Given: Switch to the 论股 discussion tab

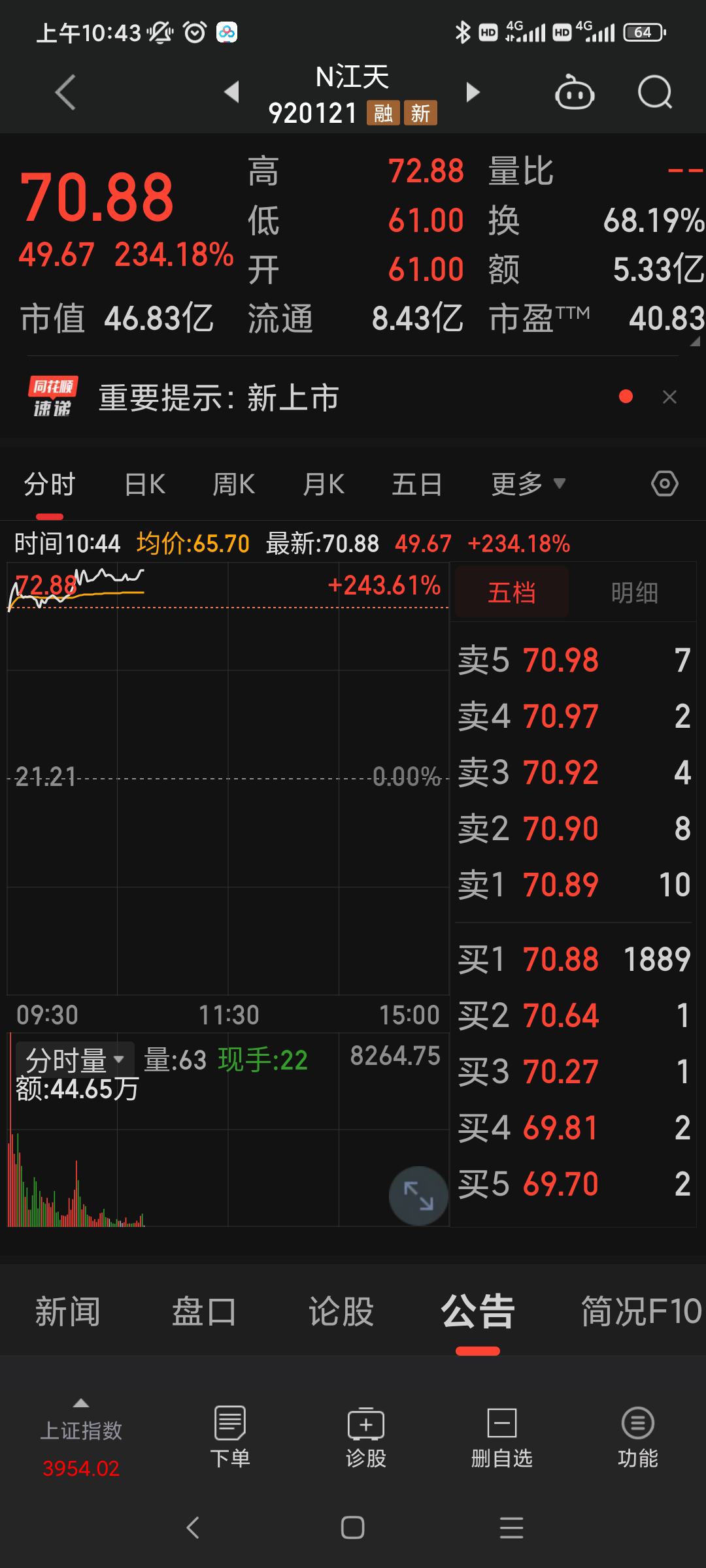Looking at the screenshot, I should pos(341,1311).
